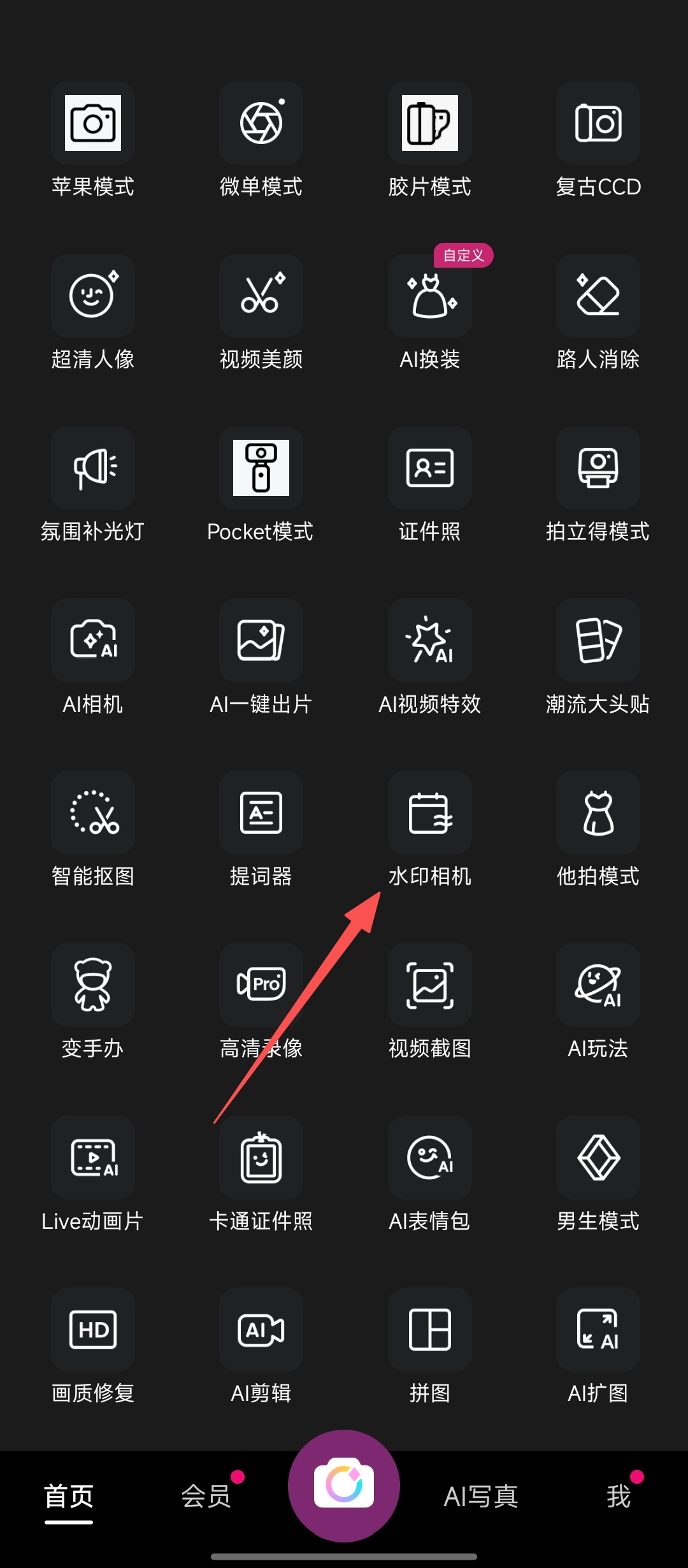Open 视频截图 tool
688x1568 pixels.
[430, 985]
